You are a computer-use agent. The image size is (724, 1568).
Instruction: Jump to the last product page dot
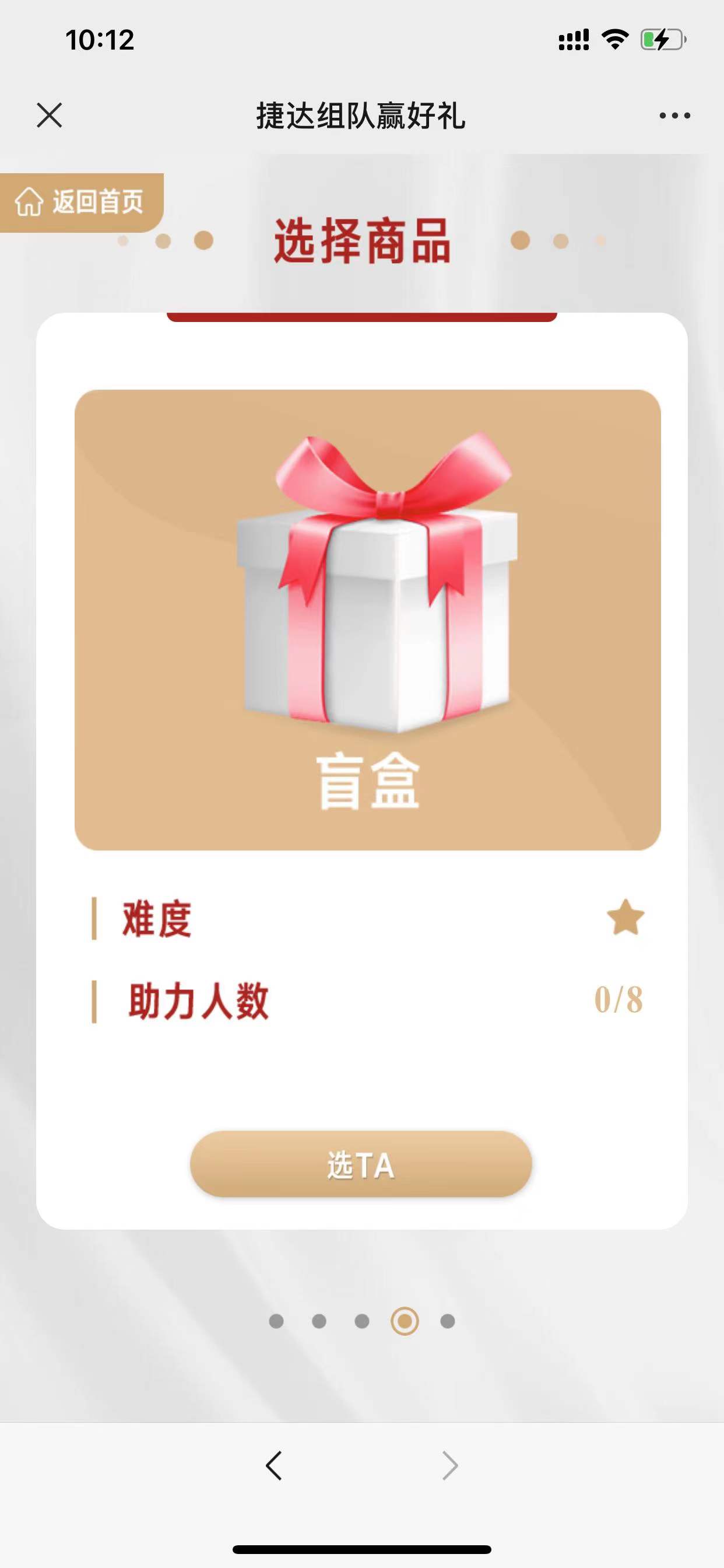point(447,1321)
